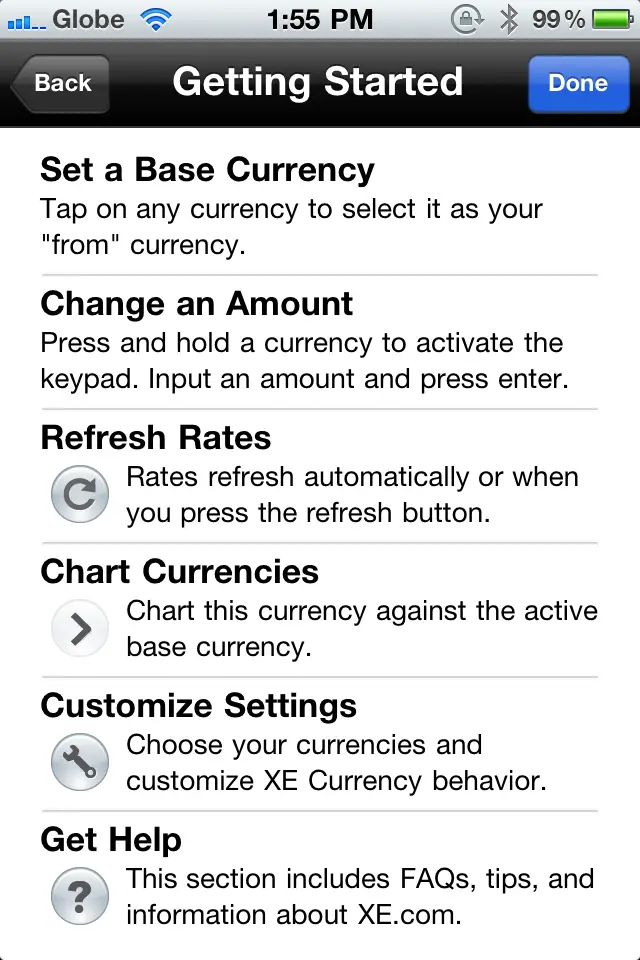Tap Done to close the guide

pyautogui.click(x=577, y=83)
